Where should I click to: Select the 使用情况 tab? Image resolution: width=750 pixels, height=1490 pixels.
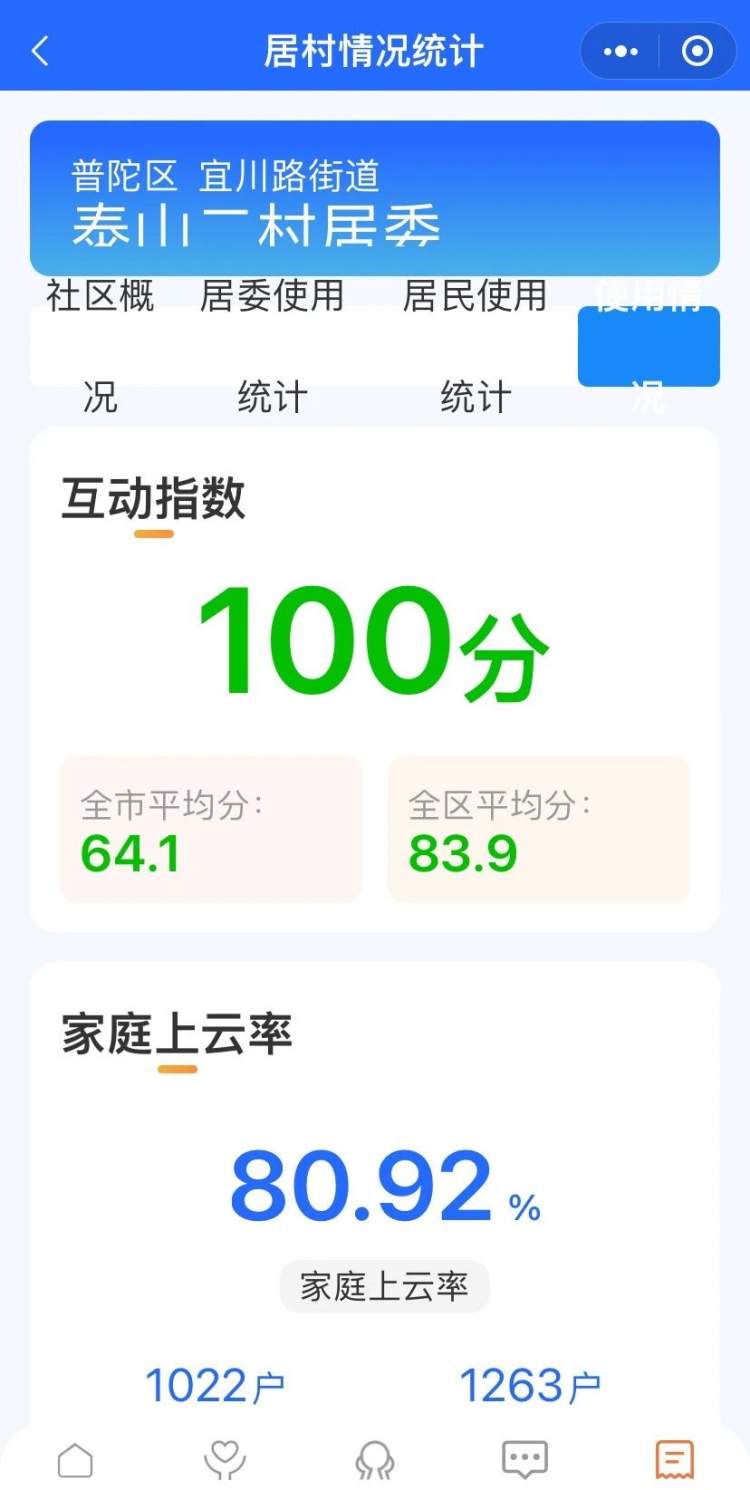pos(648,346)
